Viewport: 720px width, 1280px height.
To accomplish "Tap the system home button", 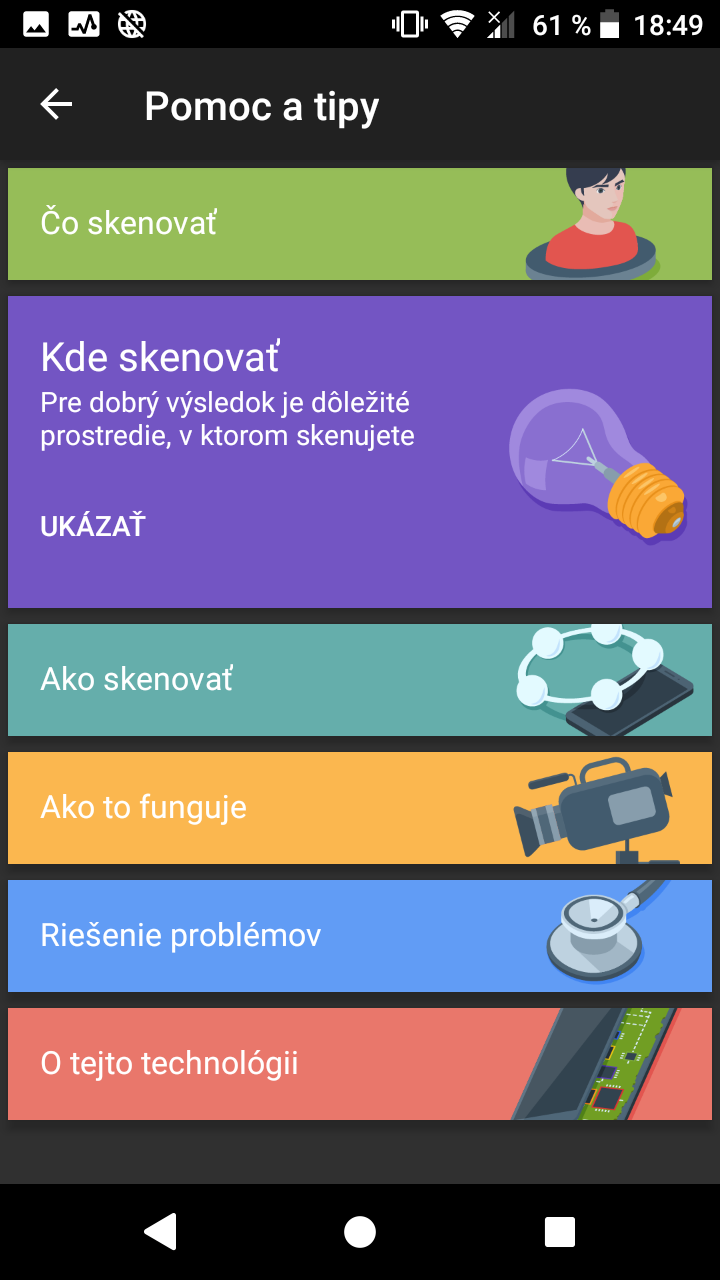I will tap(360, 1232).
